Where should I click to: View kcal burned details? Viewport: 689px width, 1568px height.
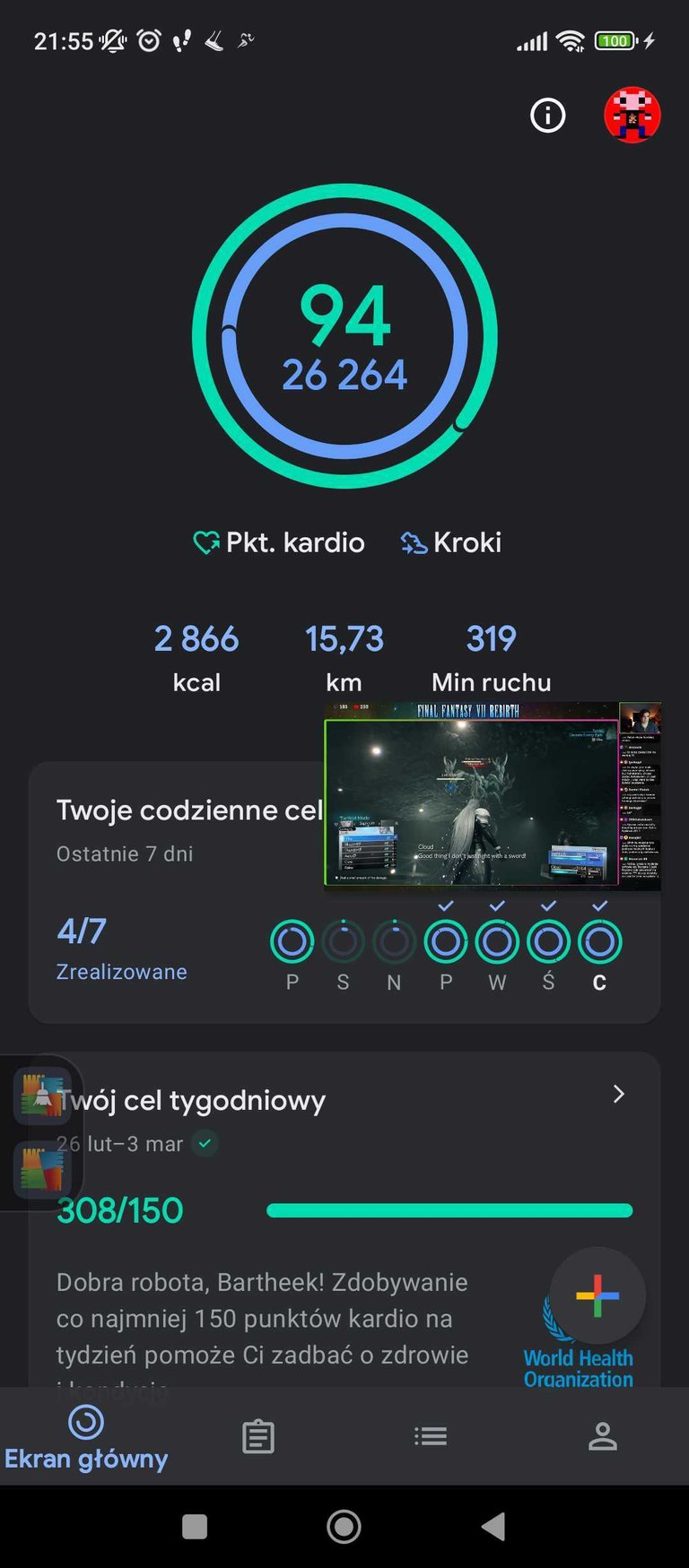click(196, 657)
